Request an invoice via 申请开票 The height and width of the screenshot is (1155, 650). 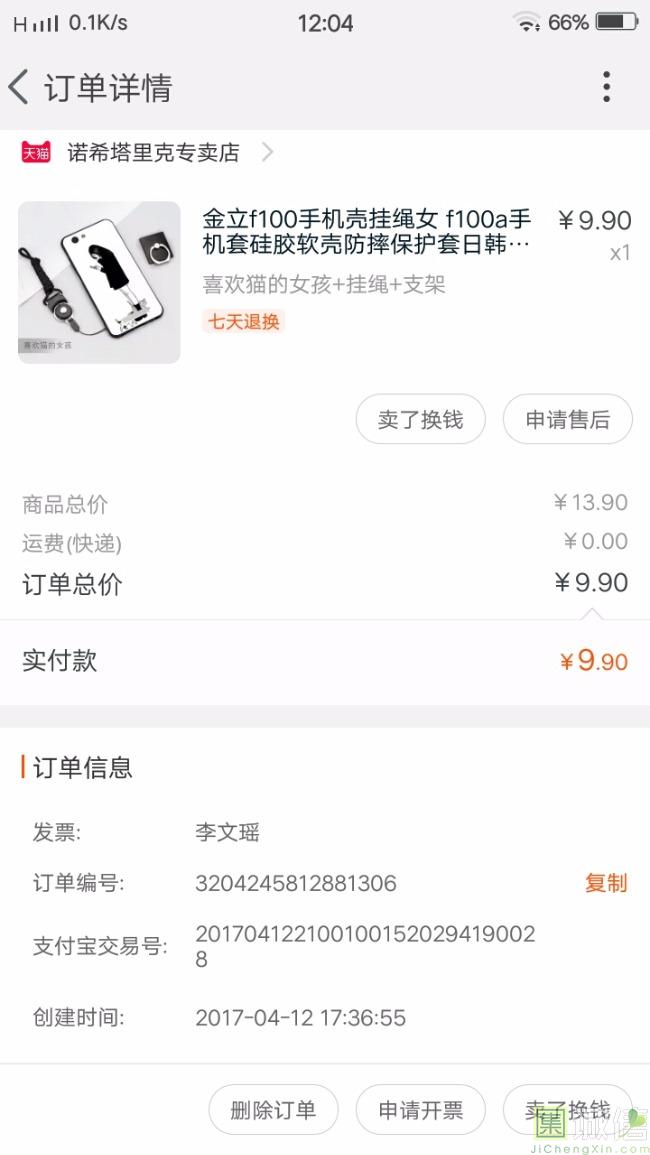pyautogui.click(x=420, y=1110)
